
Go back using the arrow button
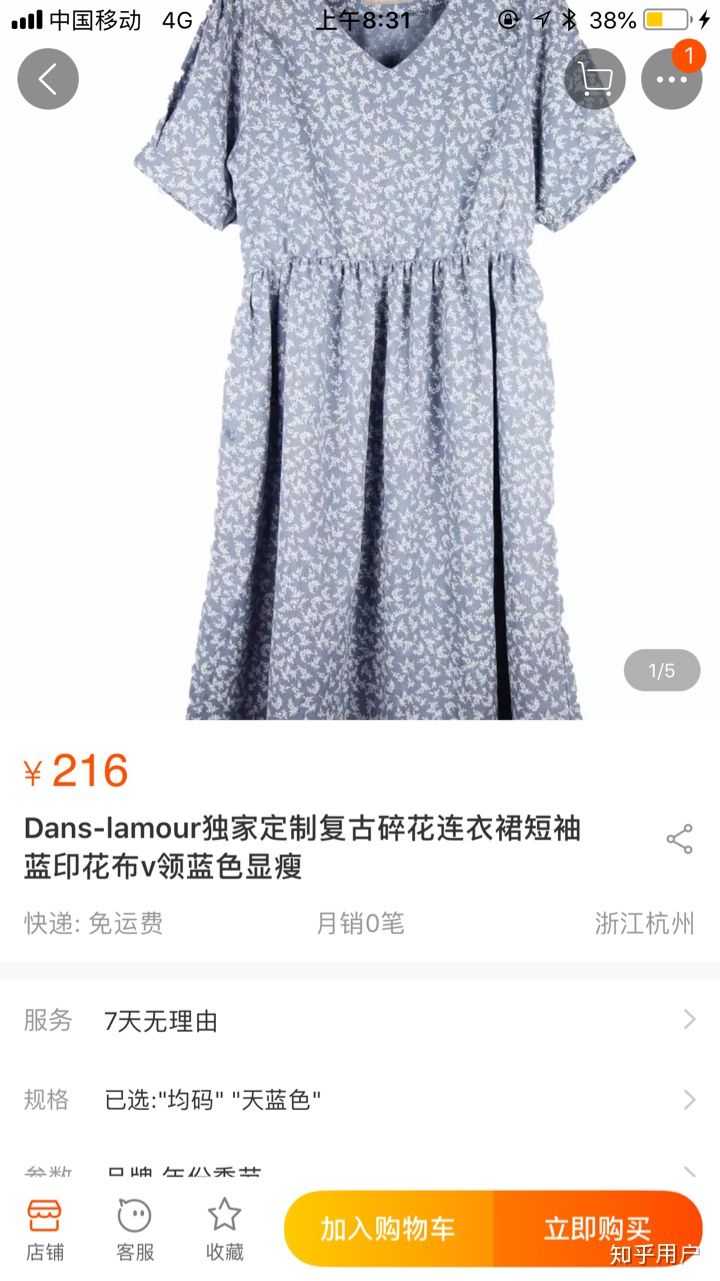48,79
